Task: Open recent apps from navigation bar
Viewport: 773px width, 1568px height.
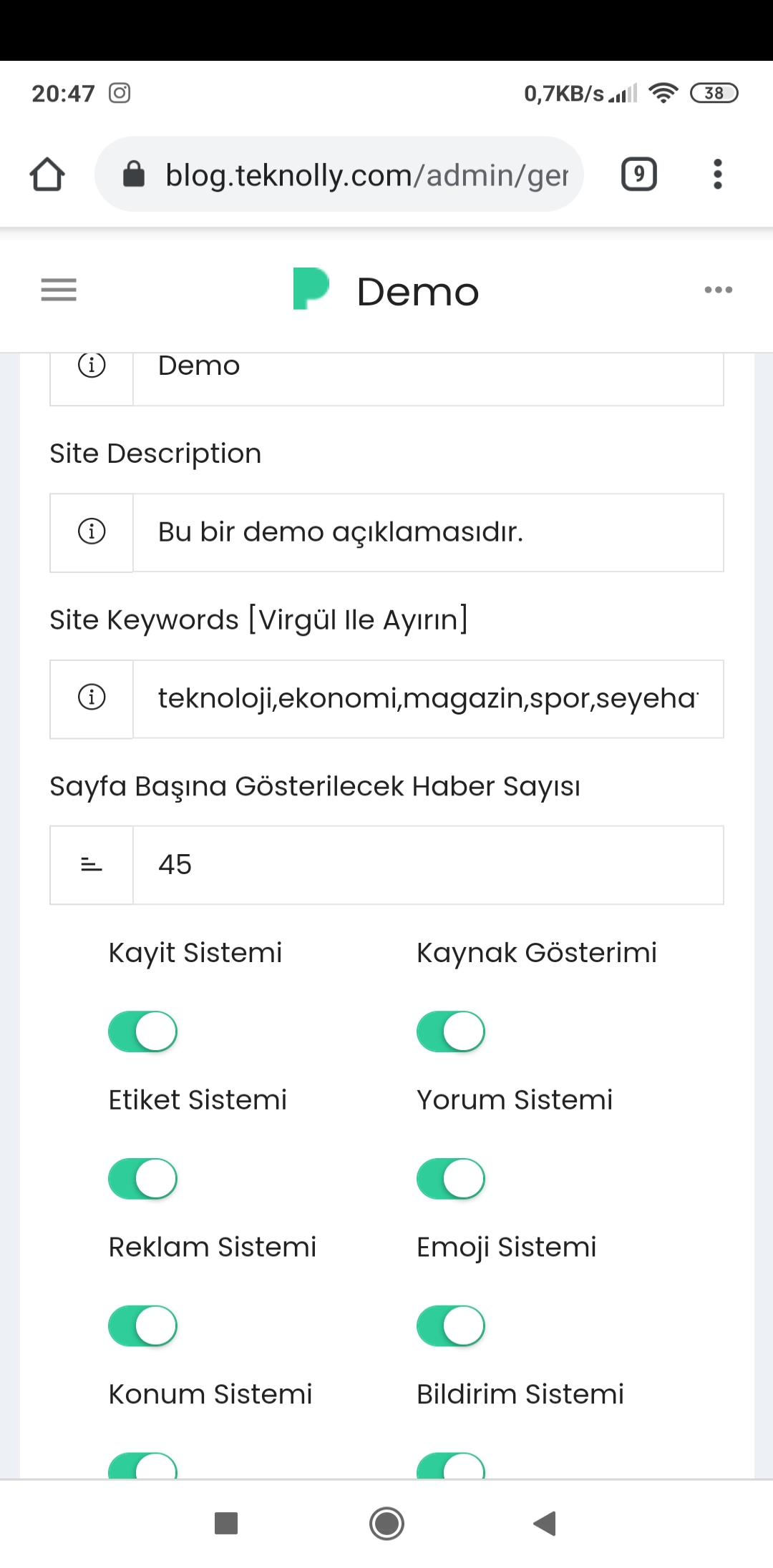Action: click(x=226, y=1523)
